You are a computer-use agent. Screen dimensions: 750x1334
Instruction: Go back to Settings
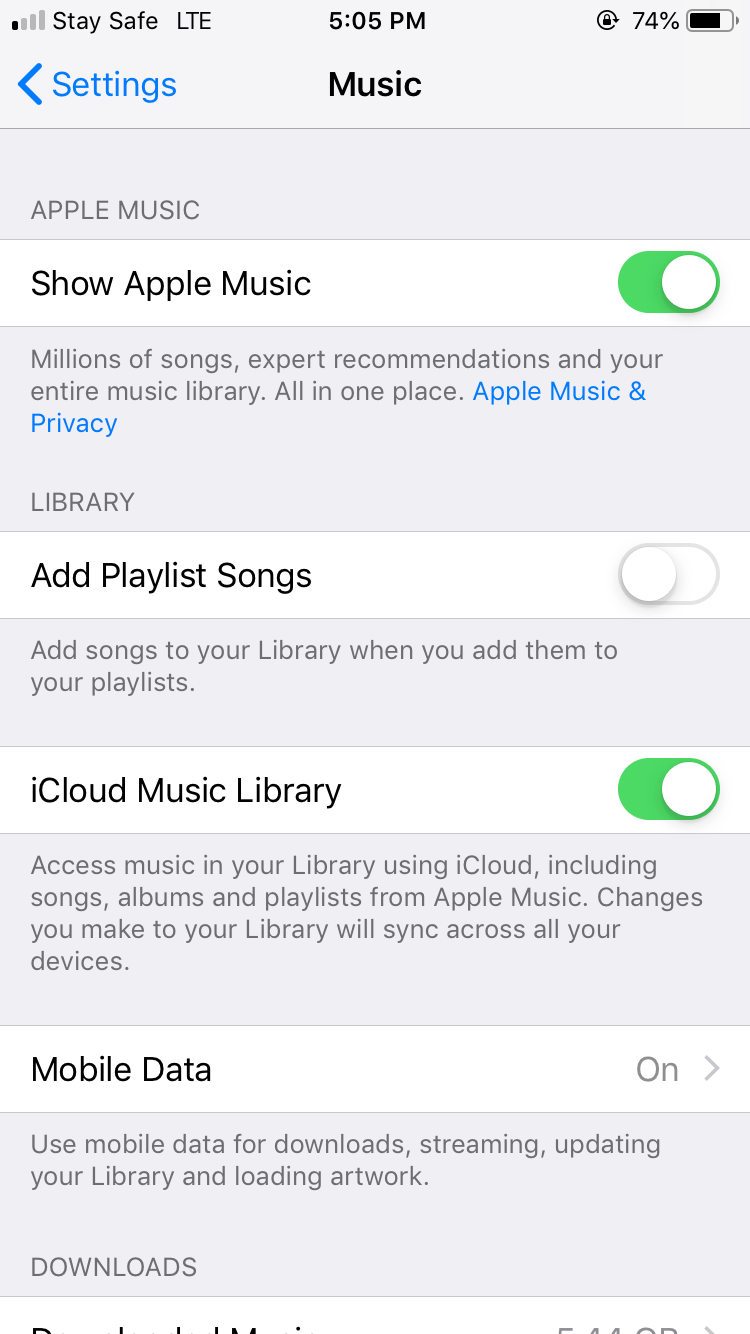(97, 85)
